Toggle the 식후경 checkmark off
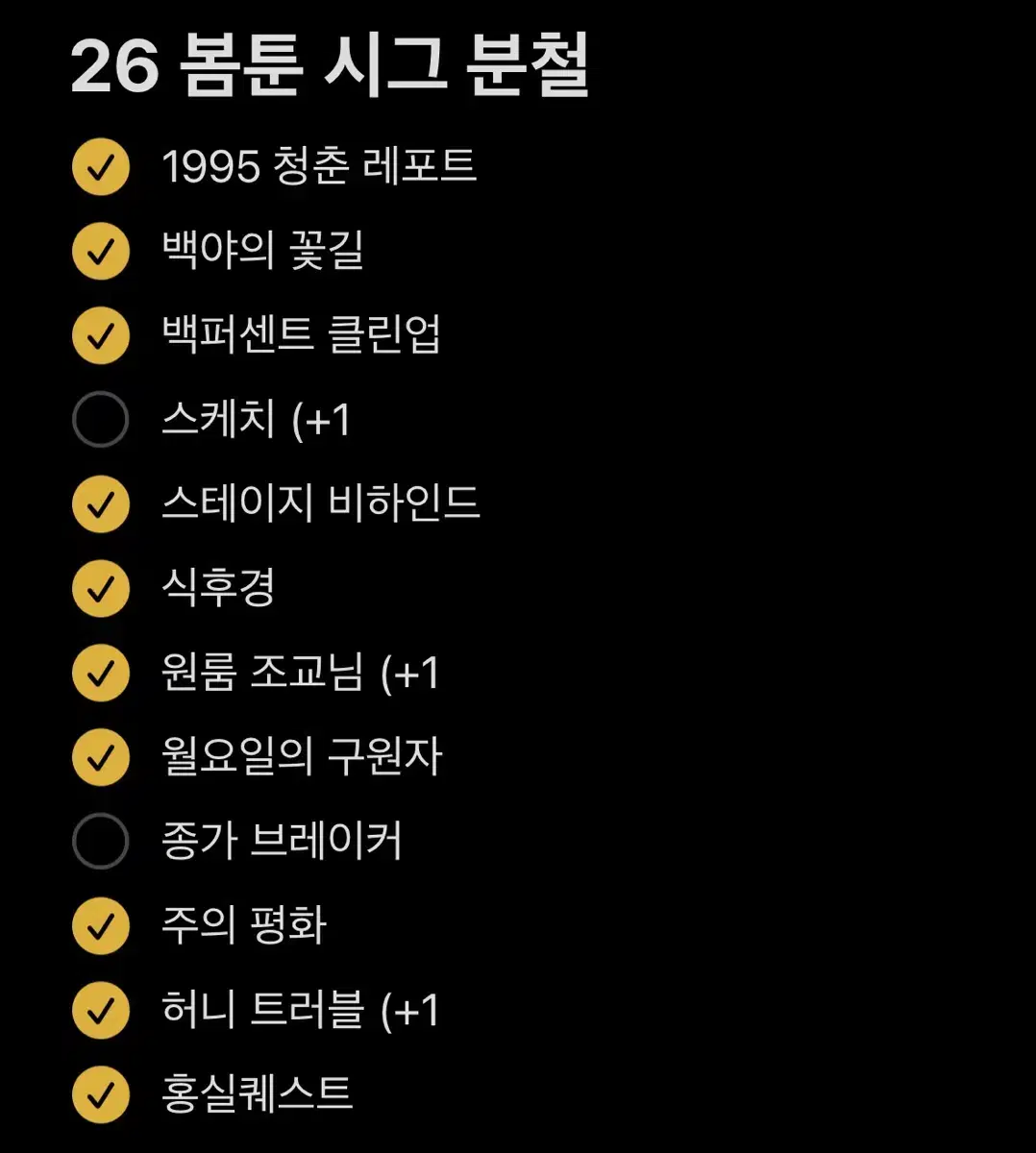Image resolution: width=1036 pixels, height=1153 pixels. coord(100,588)
